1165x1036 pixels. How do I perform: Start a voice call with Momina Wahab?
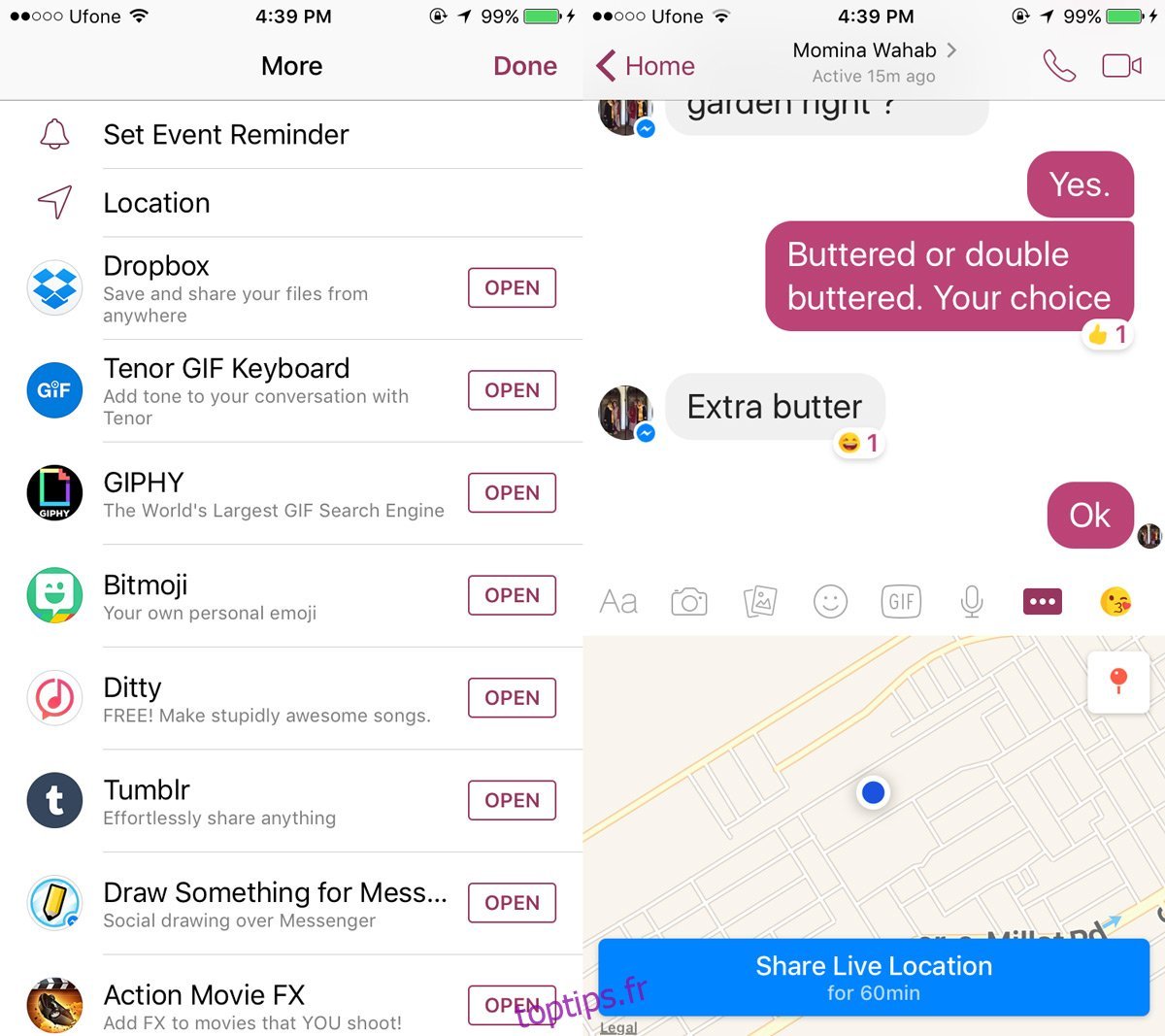pos(1059,66)
